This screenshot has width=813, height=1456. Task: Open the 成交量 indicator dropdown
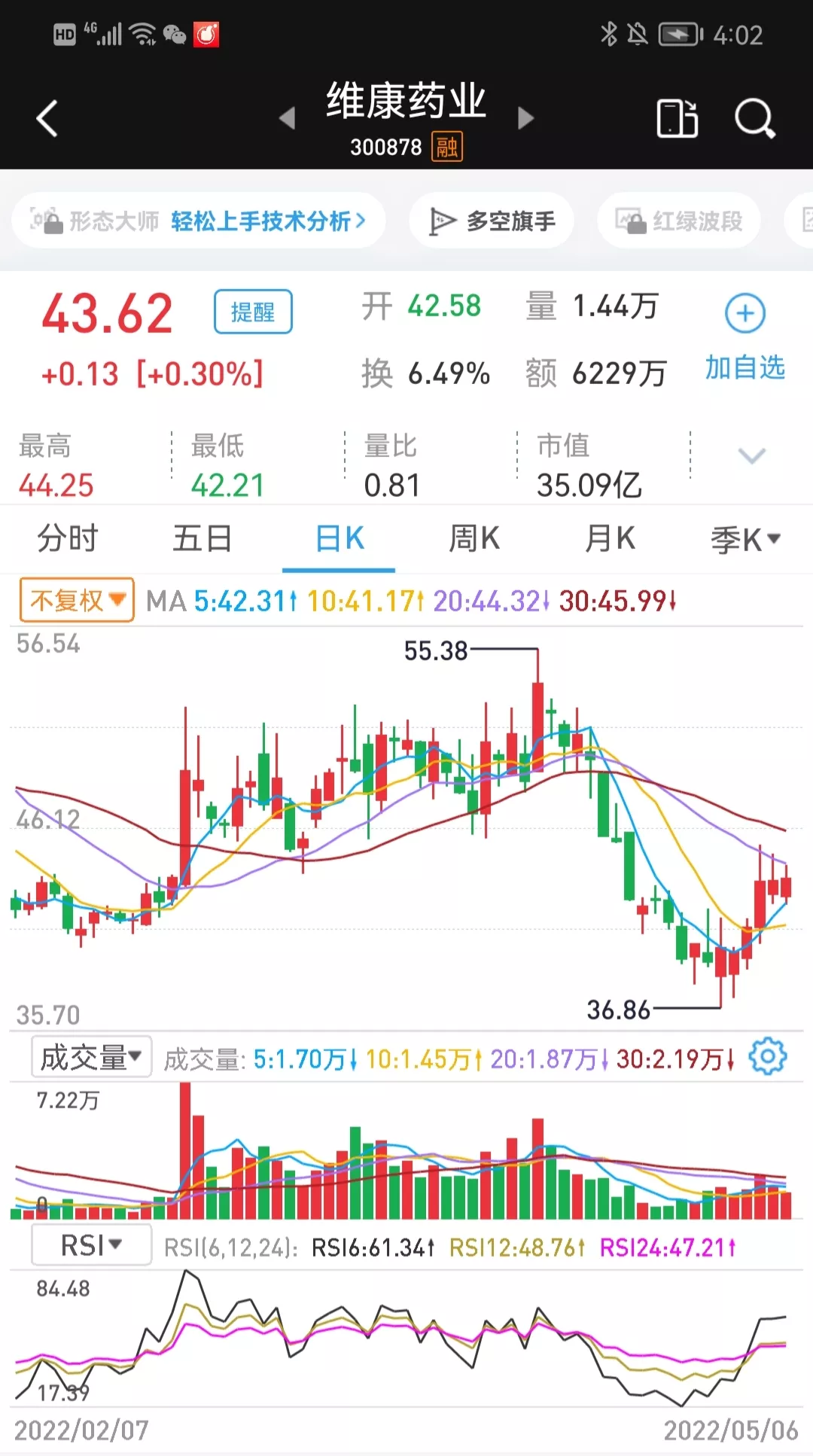click(91, 1058)
